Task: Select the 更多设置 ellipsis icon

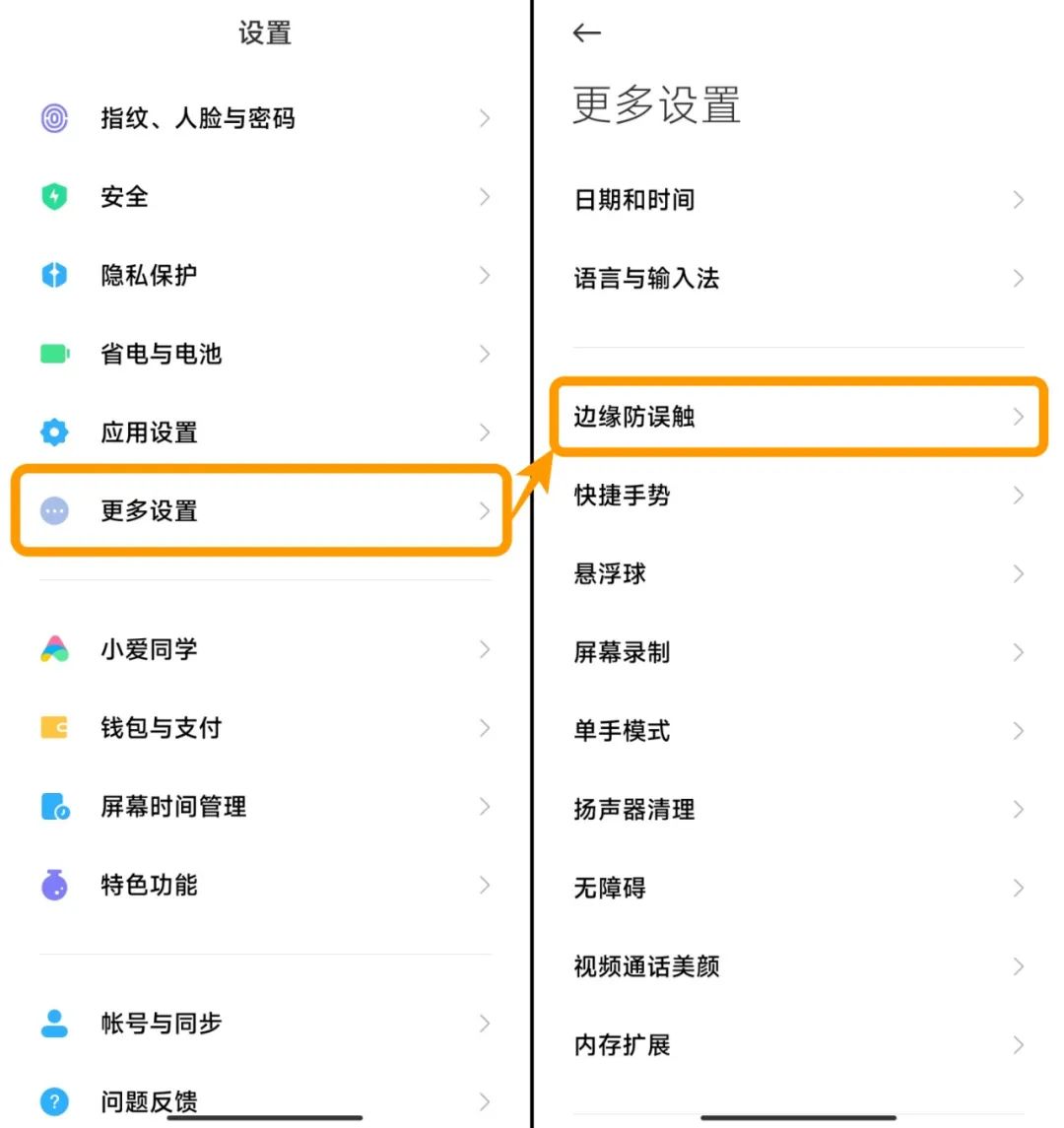Action: point(52,511)
